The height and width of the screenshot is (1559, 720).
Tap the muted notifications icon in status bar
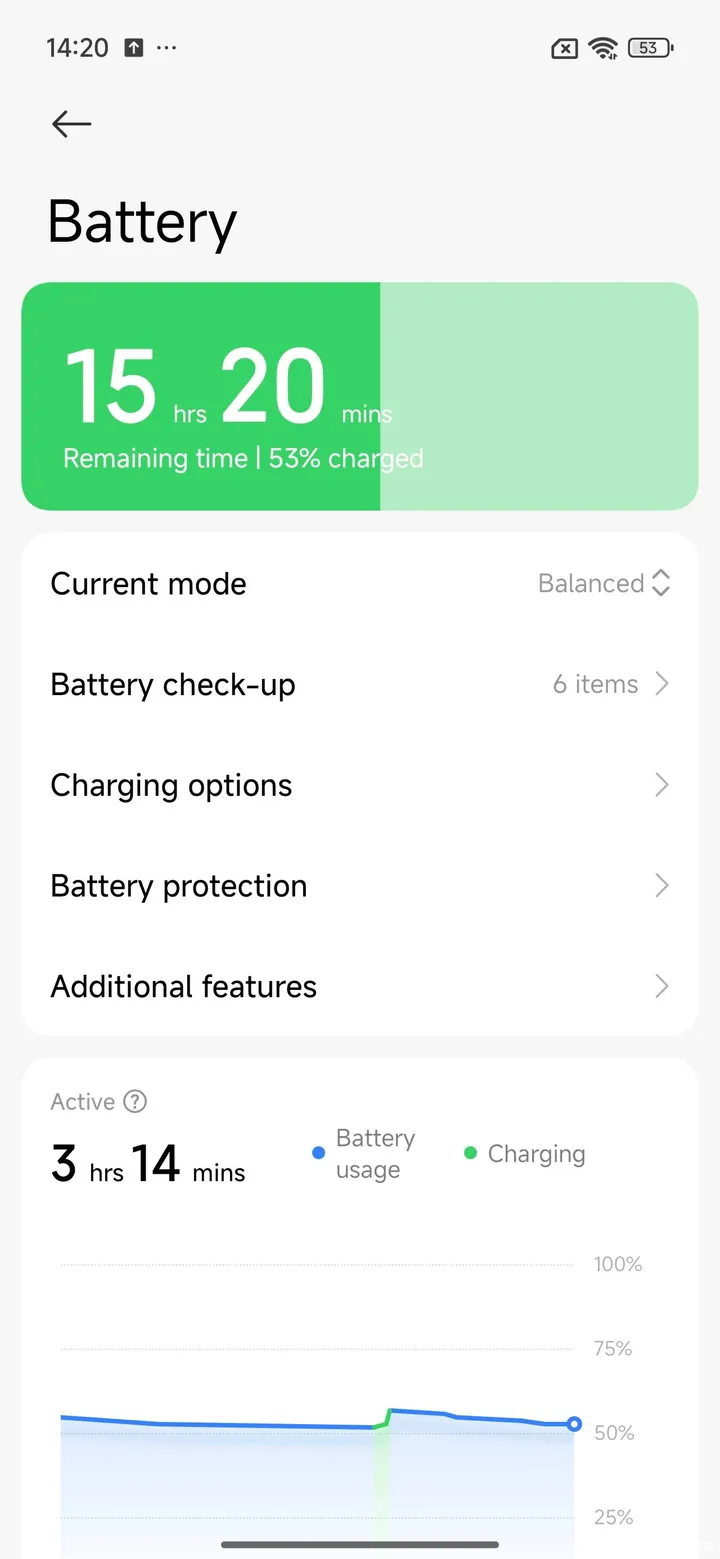(563, 48)
